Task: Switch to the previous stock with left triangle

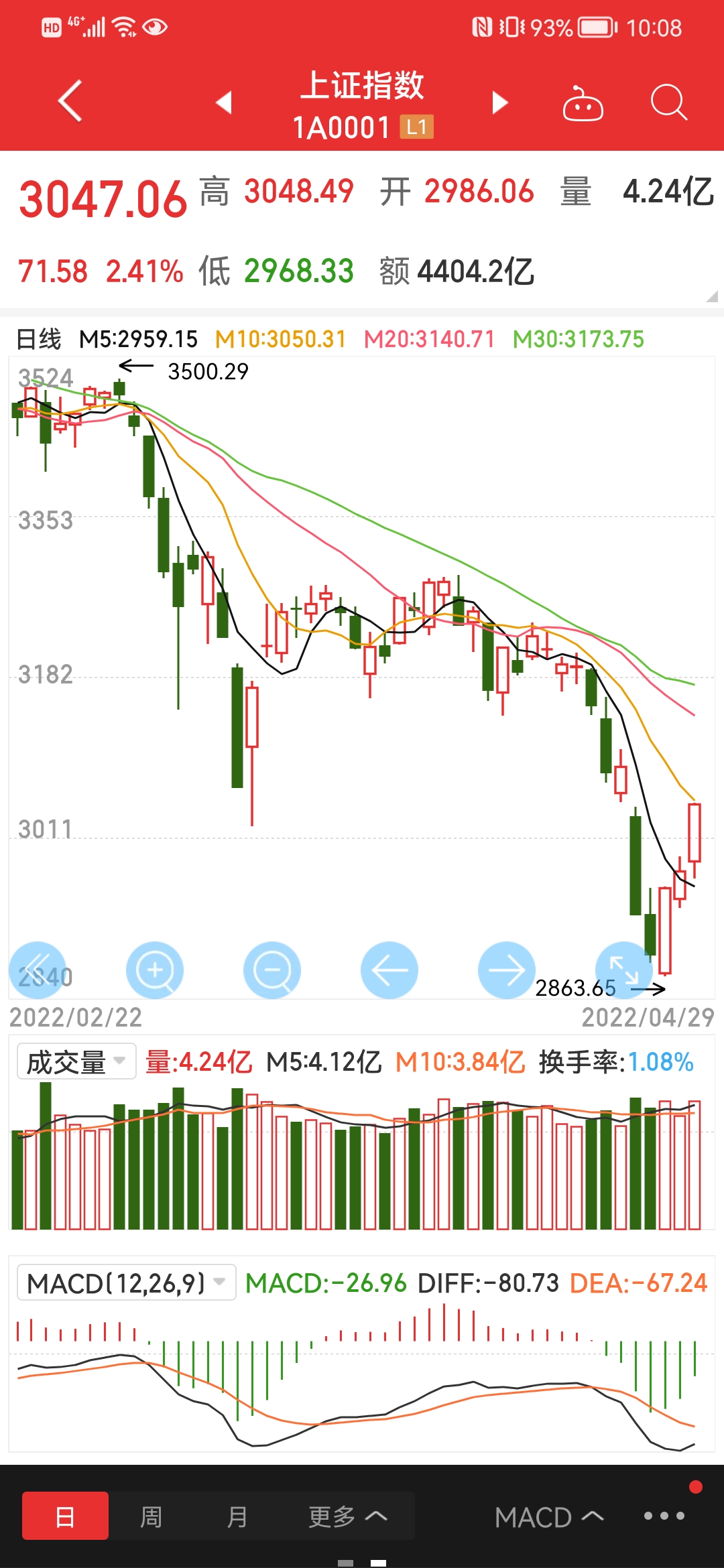Action: pos(224,103)
